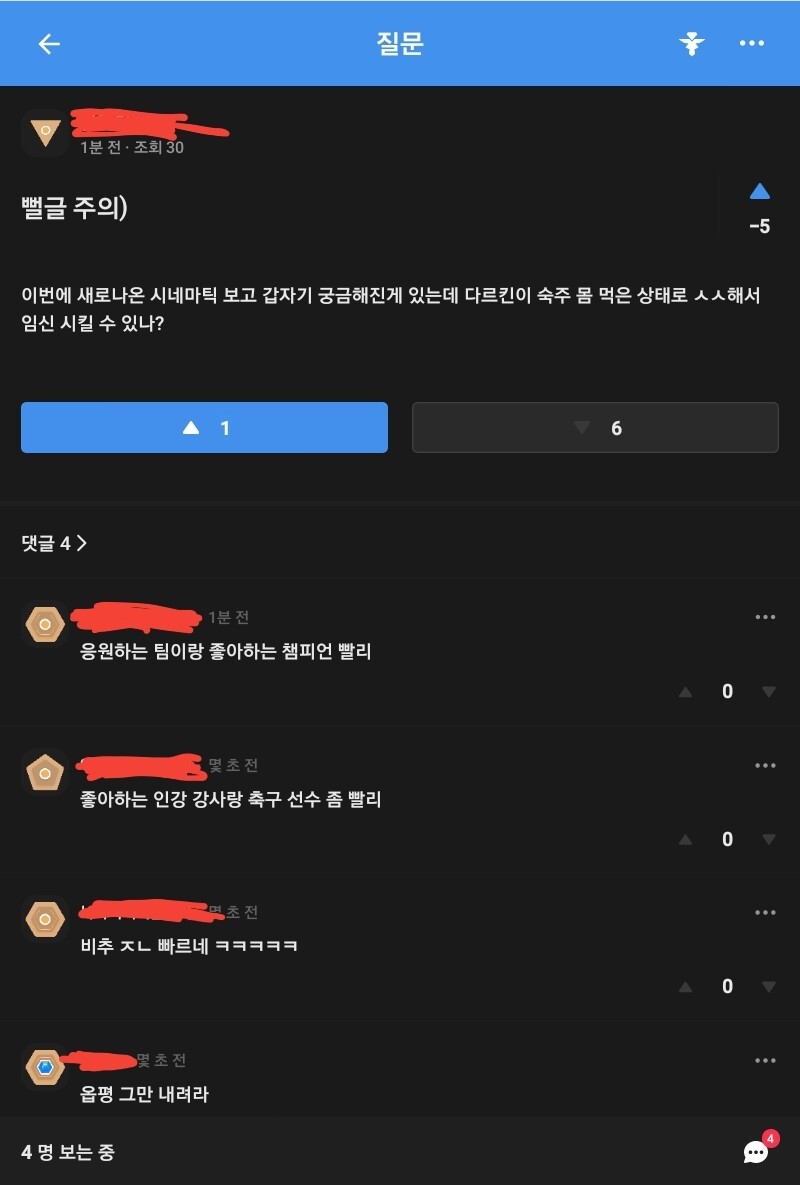
Task: Go back using the top-left arrow
Action: pos(49,44)
